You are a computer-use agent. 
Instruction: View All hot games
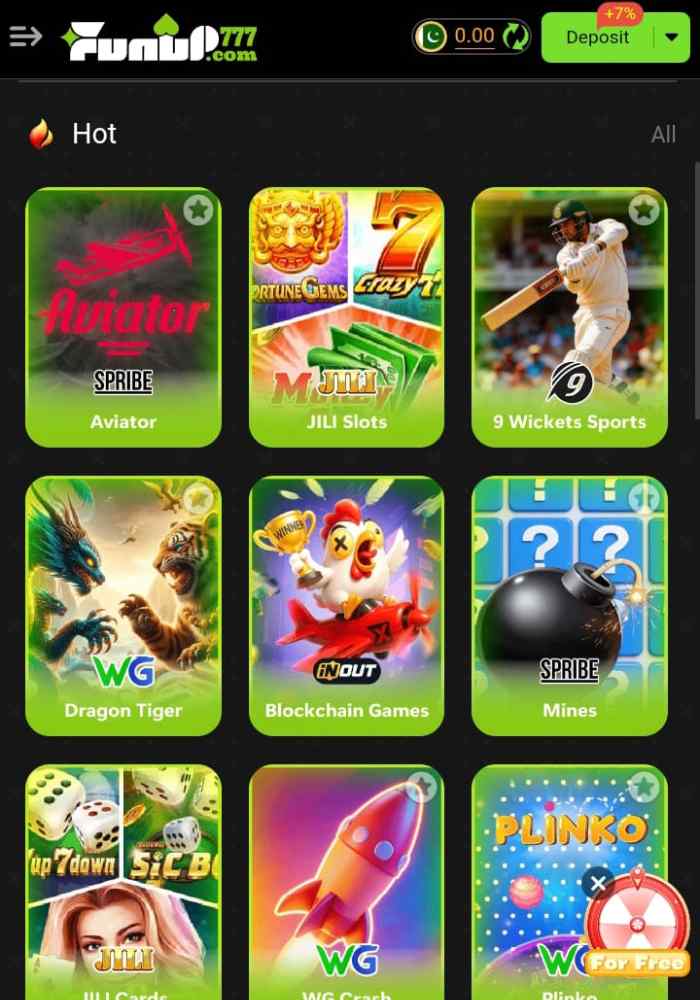(x=663, y=135)
